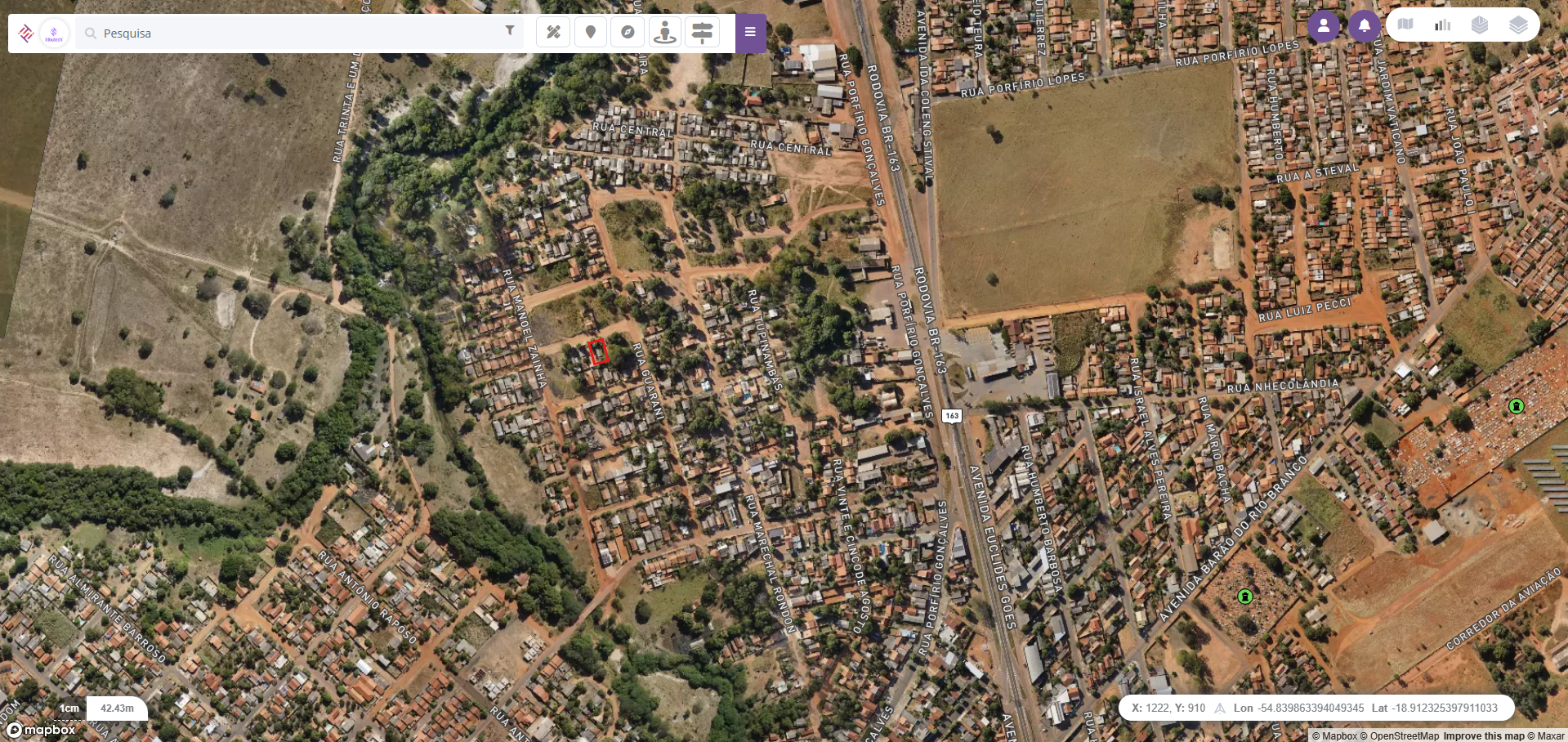Viewport: 1568px width, 742px height.
Task: Open the bar chart statistics panel
Action: (1442, 25)
